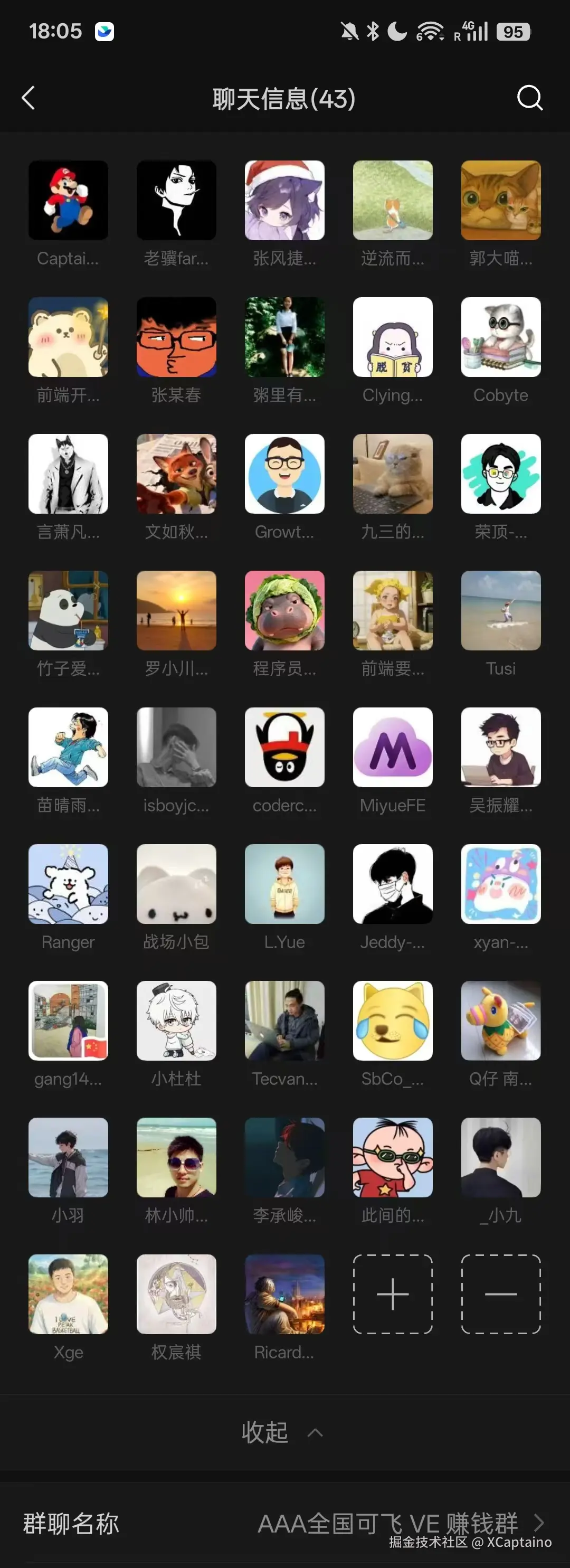Tap member 小杜杜's avatar

click(176, 1021)
